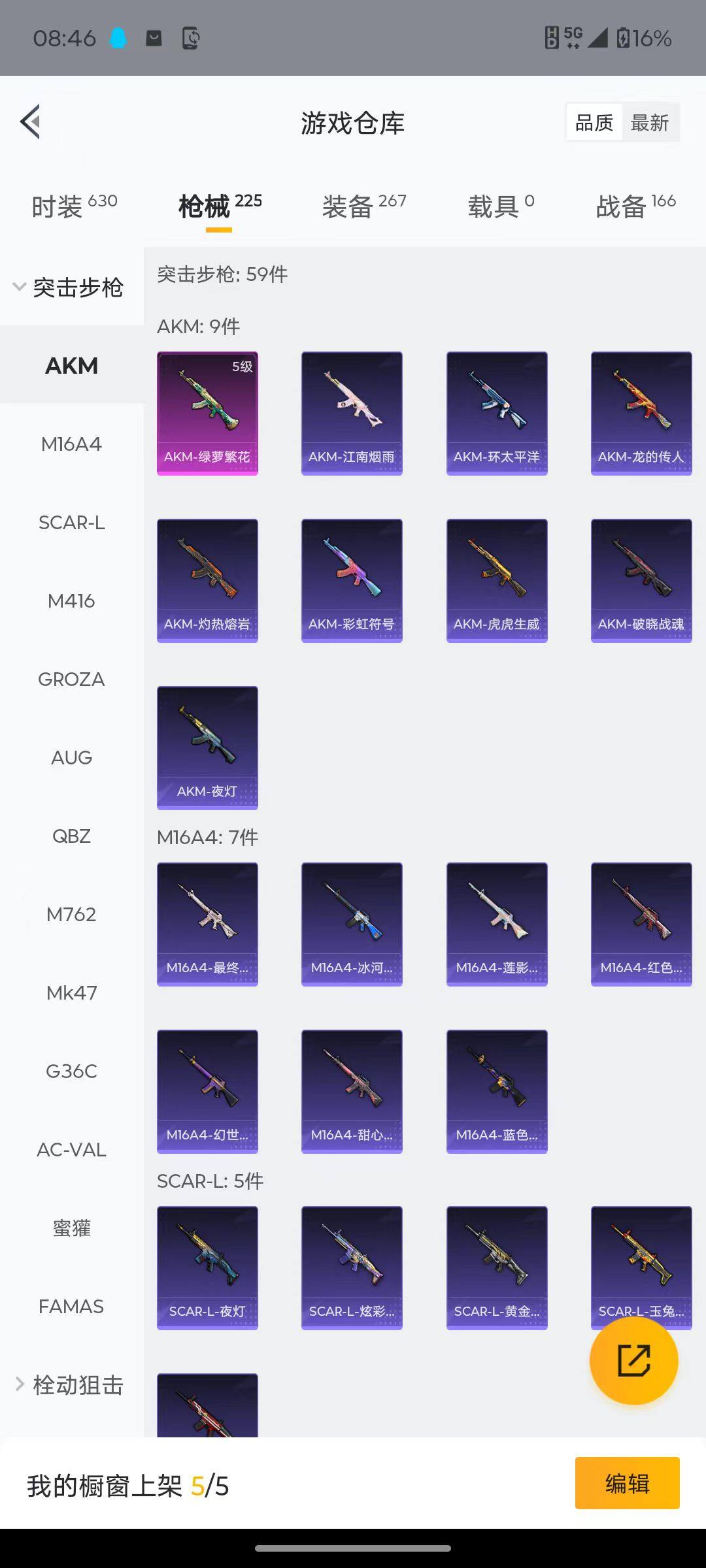Switch to the 载具 tab
The height and width of the screenshot is (1568, 706).
501,206
